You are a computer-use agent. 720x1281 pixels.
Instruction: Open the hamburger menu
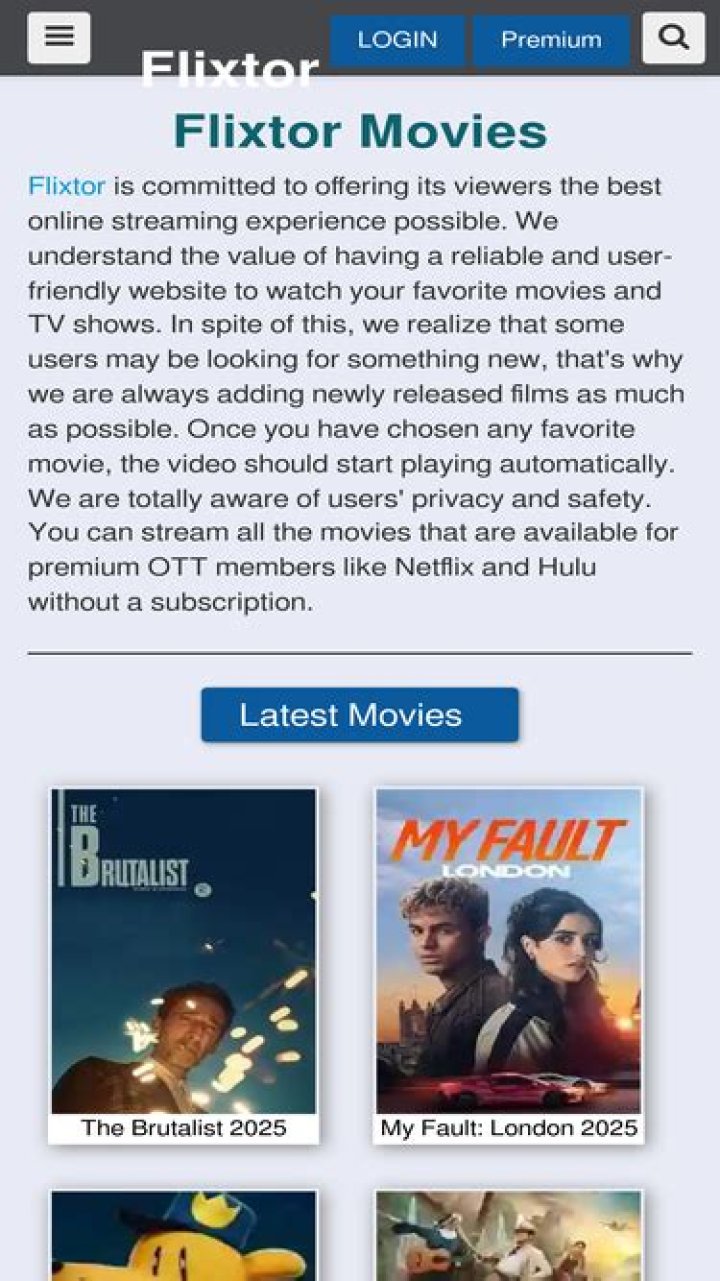point(59,38)
